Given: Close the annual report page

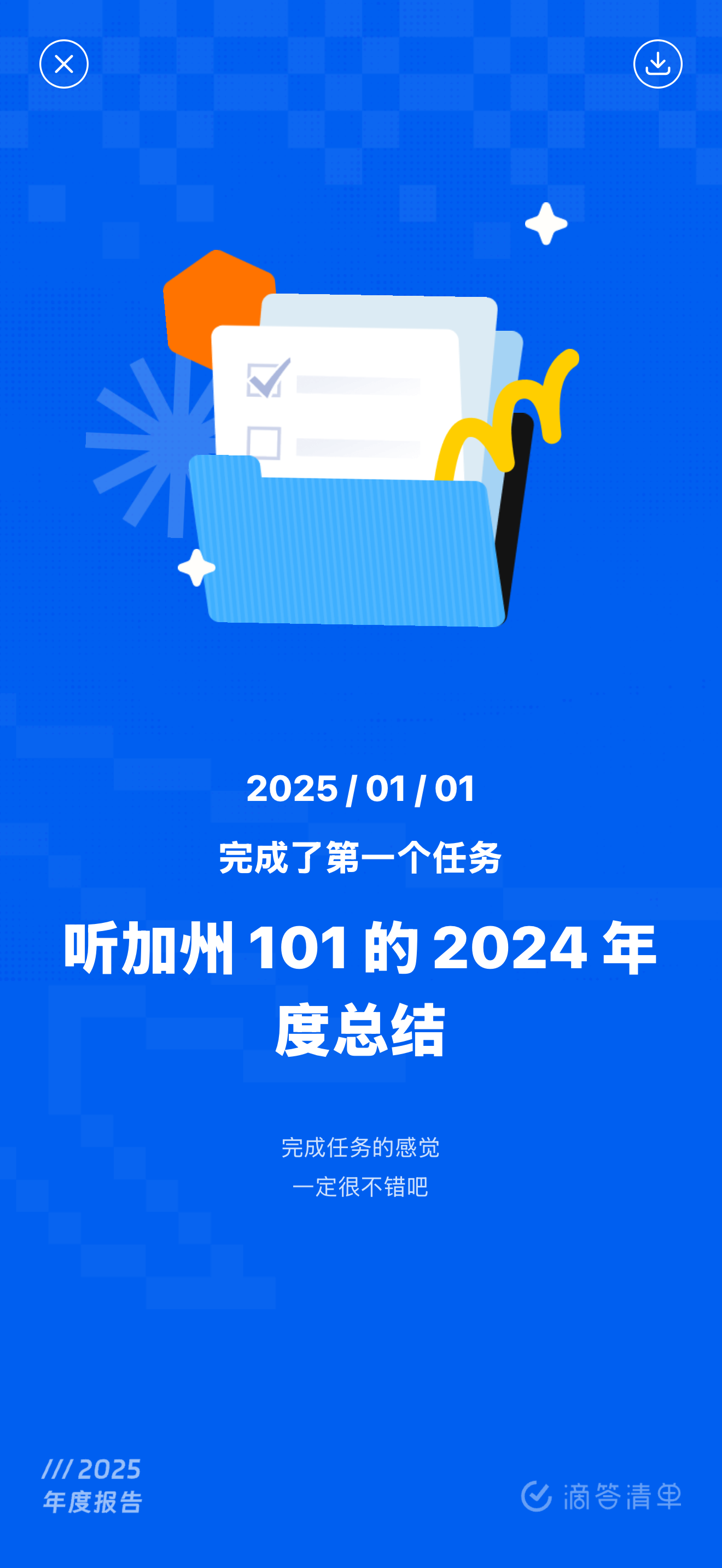Looking at the screenshot, I should coord(64,64).
